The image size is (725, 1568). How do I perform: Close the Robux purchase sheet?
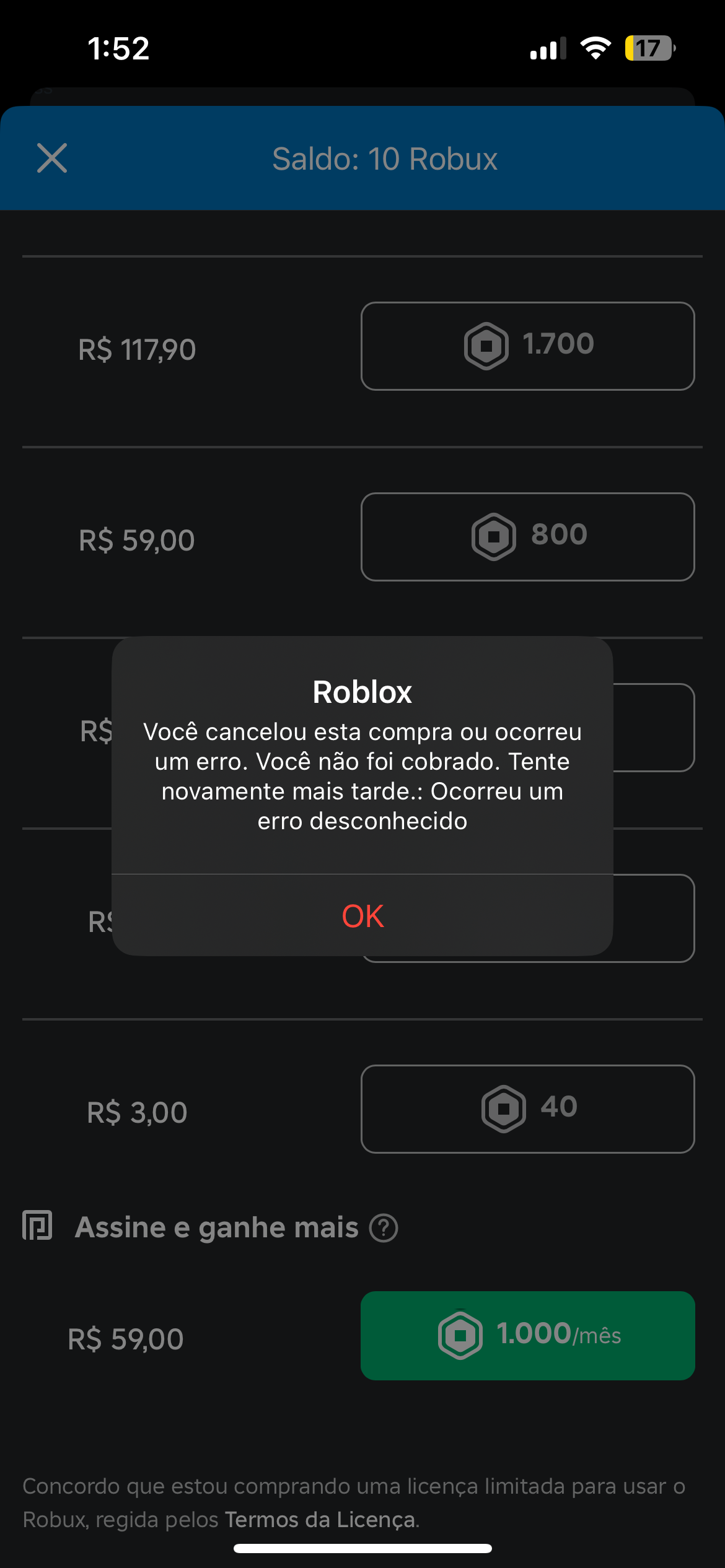52,158
